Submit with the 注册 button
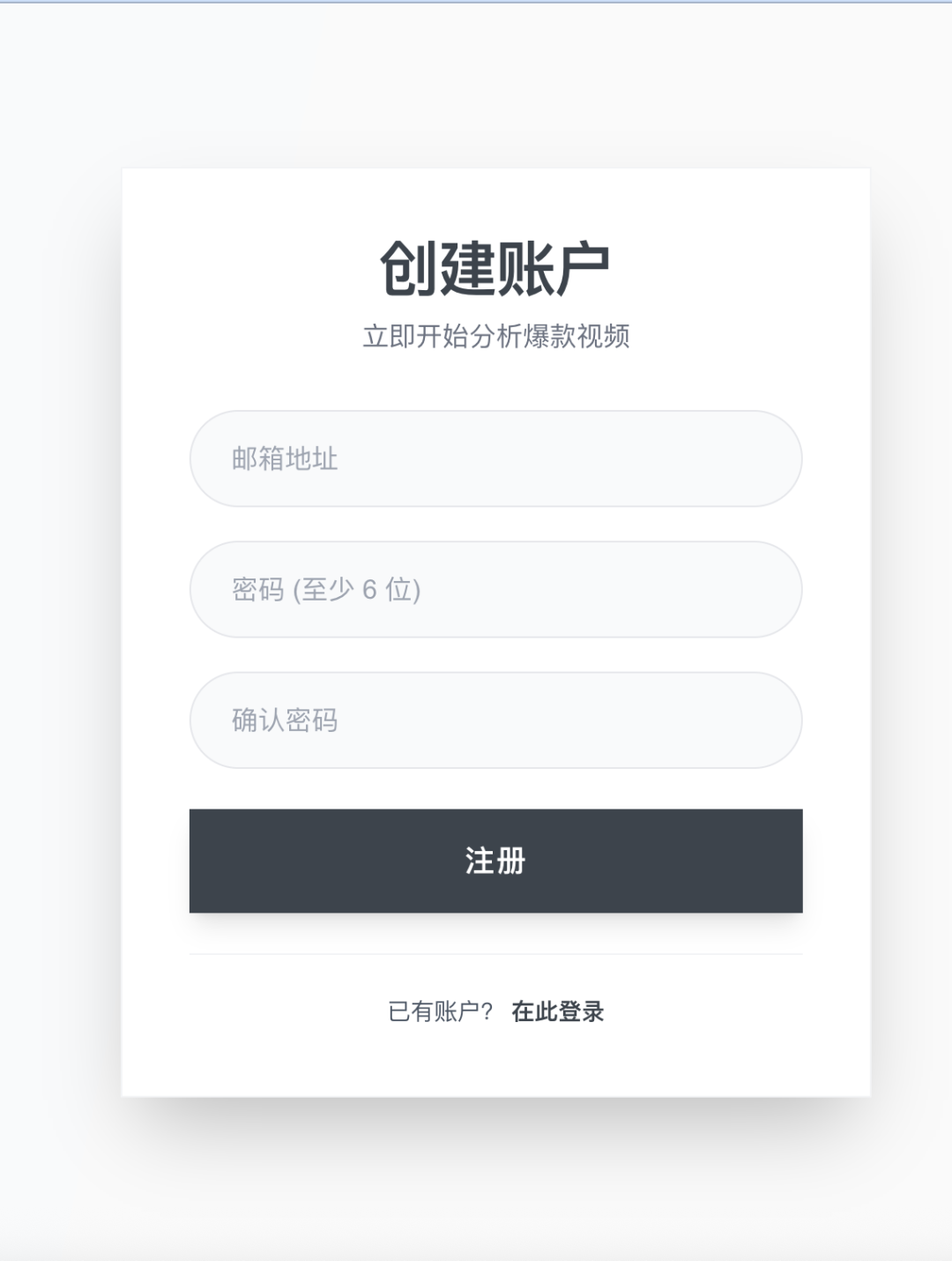The image size is (952, 1261). coord(495,861)
